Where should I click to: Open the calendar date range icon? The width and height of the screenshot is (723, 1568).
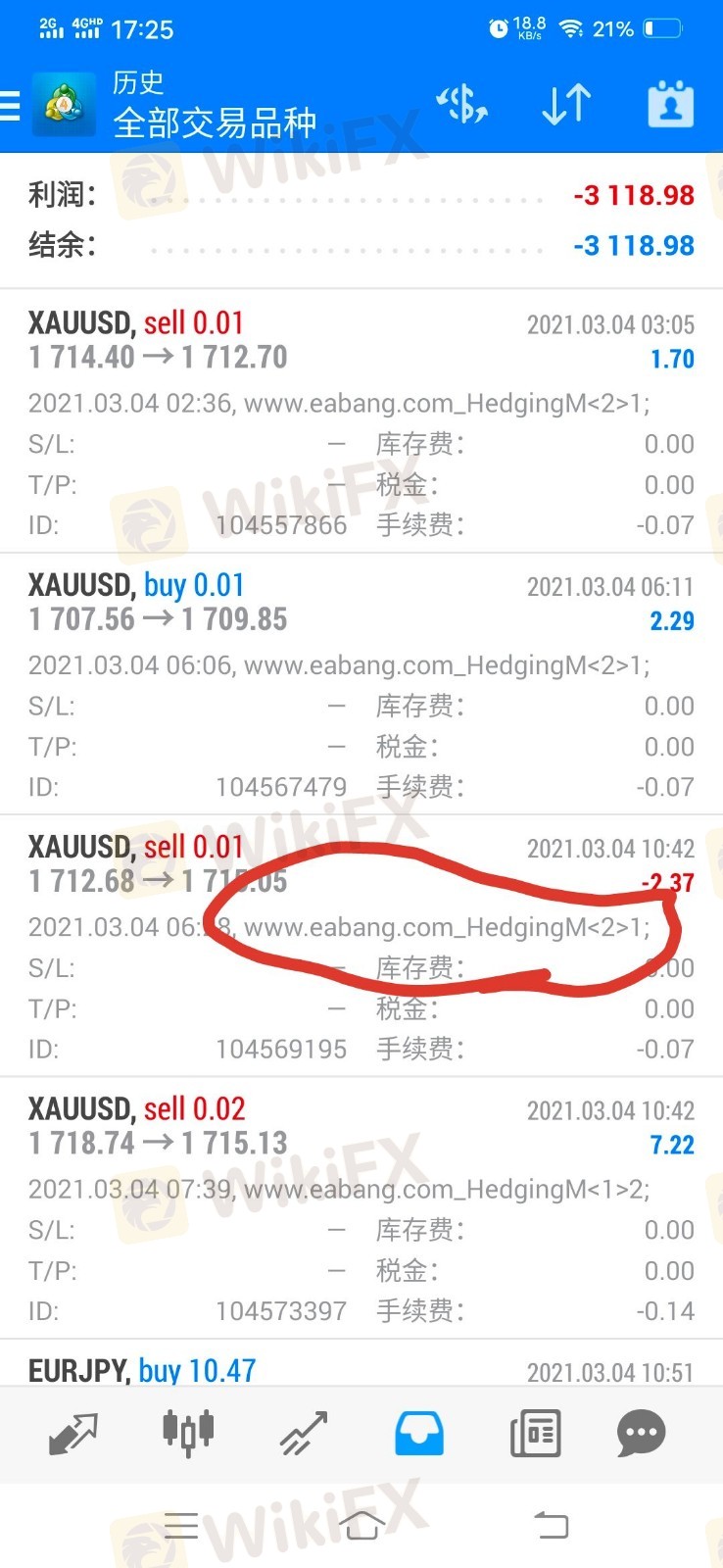[671, 104]
